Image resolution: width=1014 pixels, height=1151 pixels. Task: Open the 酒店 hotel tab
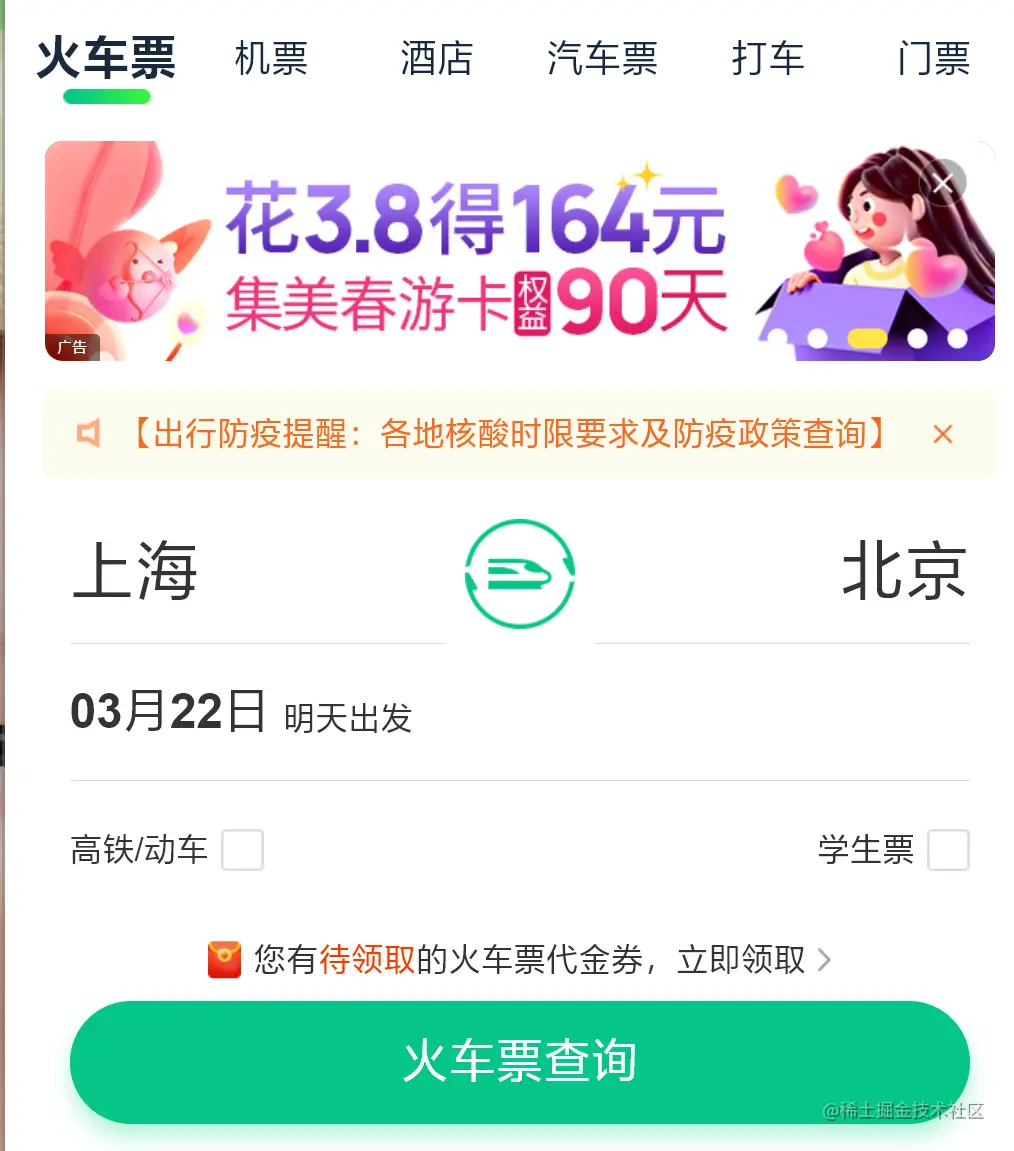(437, 60)
